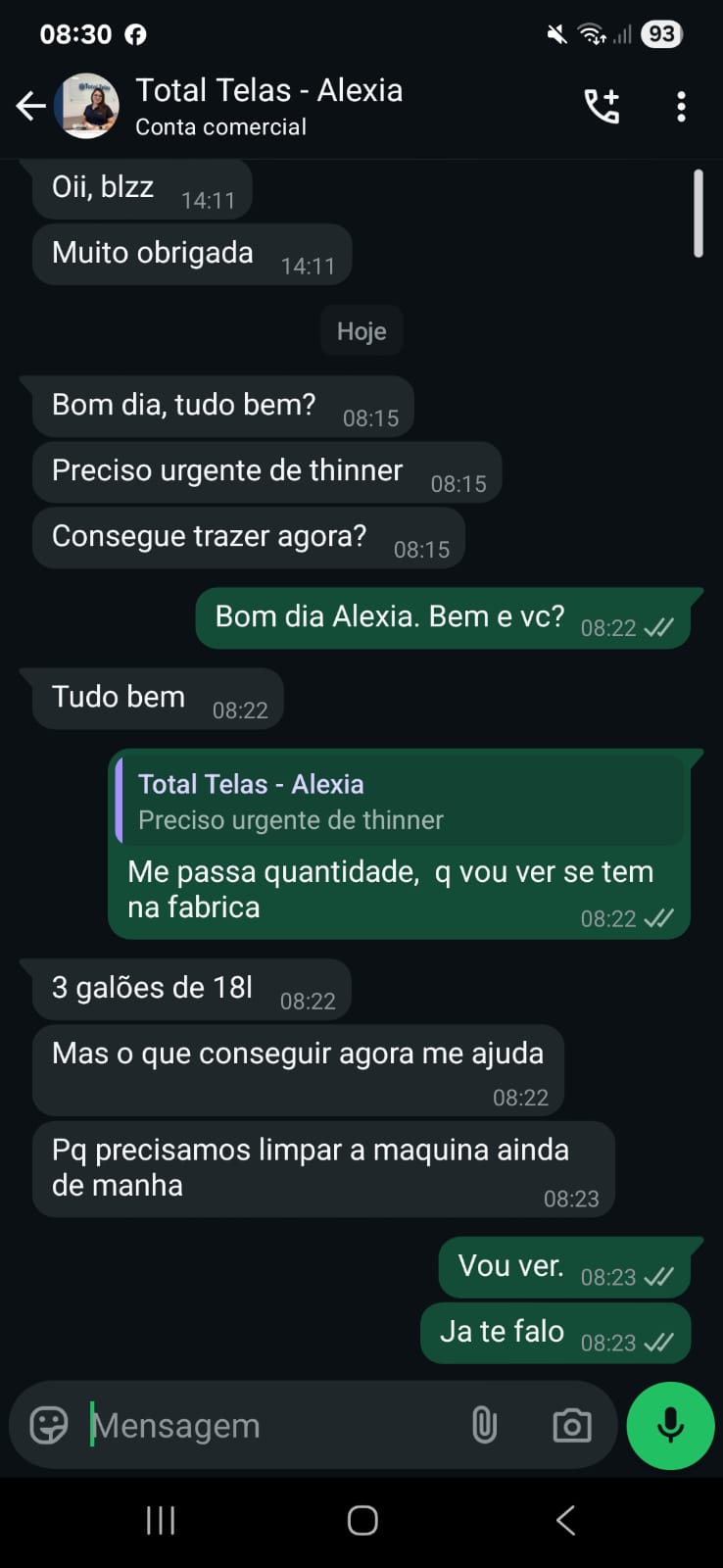723x1568 pixels.
Task: Open the three-dot overflow menu
Action: [681, 106]
